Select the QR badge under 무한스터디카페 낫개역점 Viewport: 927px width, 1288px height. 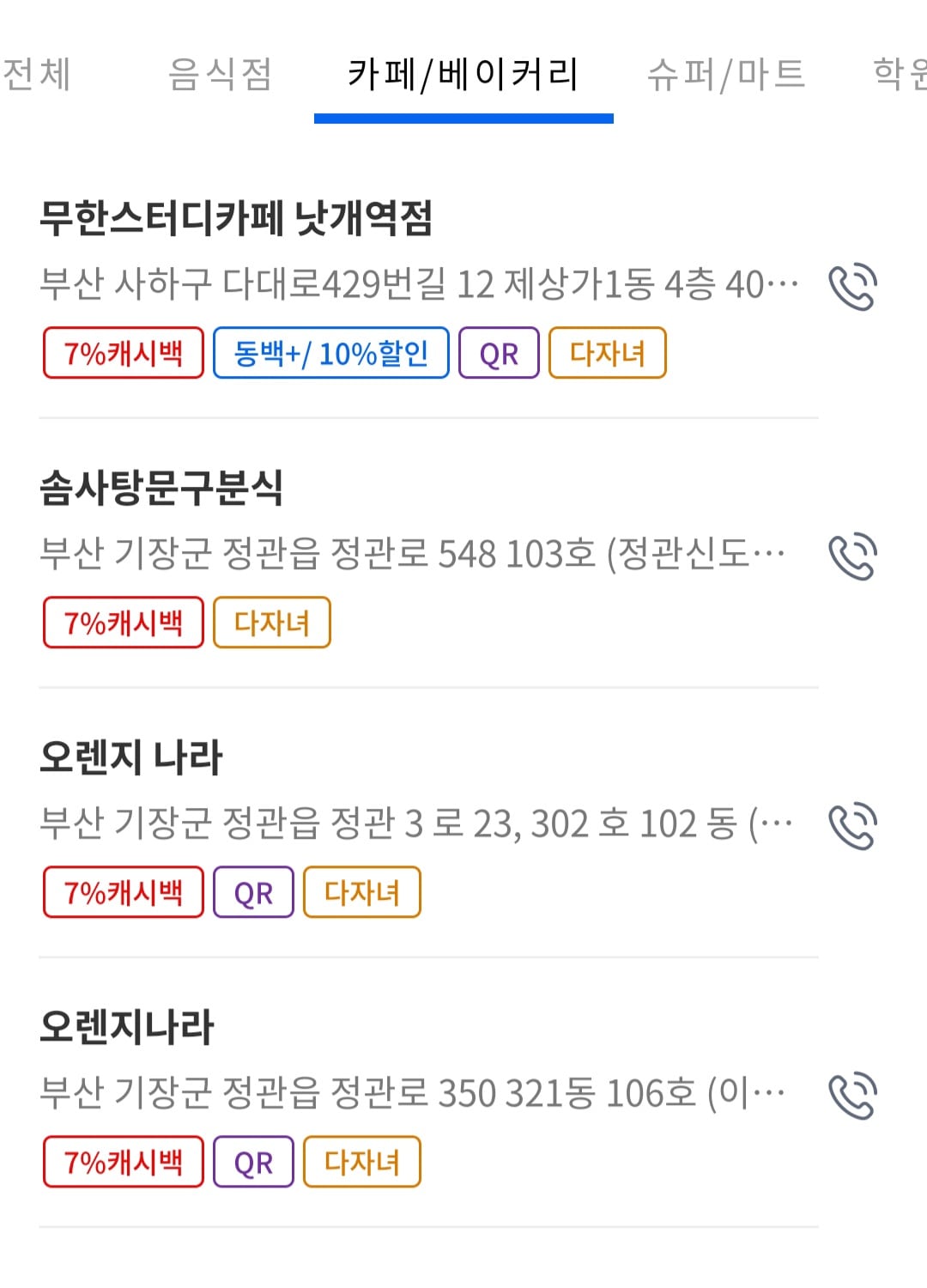coord(499,351)
